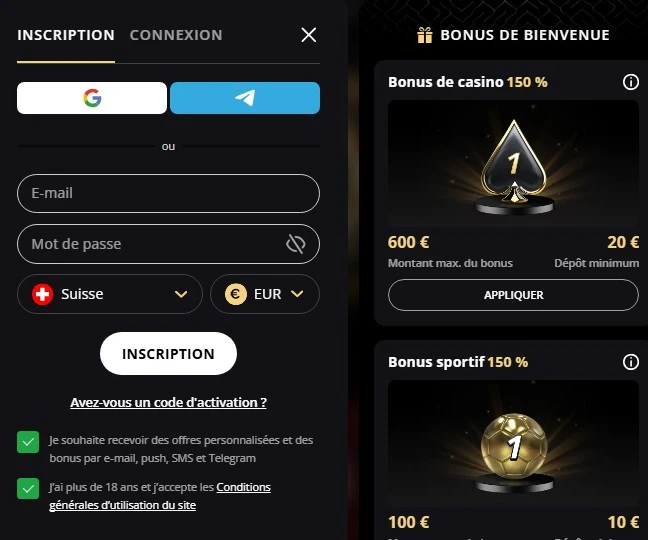648x540 pixels.
Task: Uncheck the over 18 terms checkbox
Action: click(x=28, y=489)
